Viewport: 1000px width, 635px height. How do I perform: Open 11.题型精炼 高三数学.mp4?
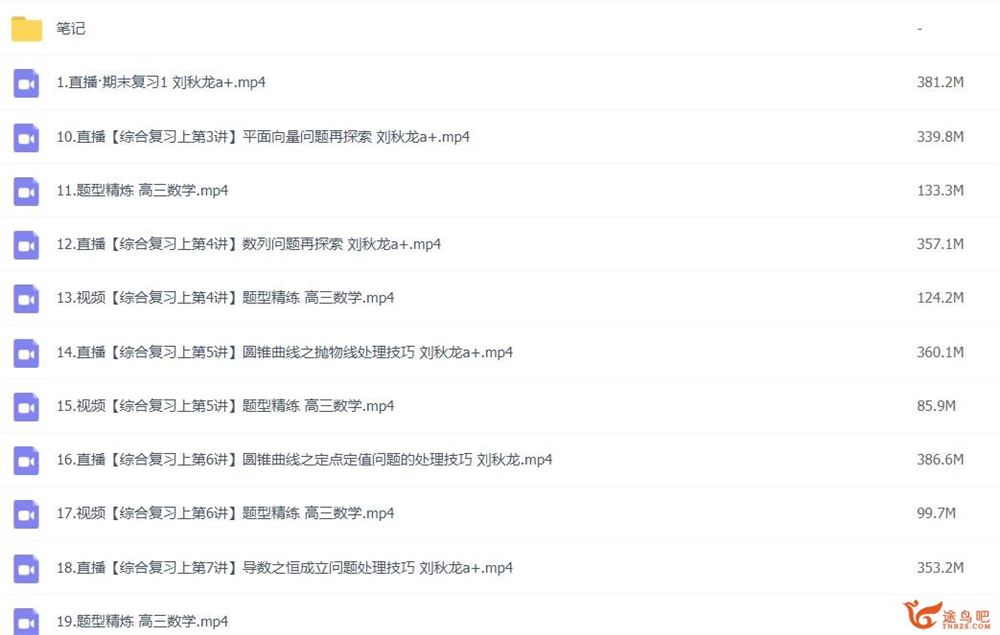(x=142, y=190)
